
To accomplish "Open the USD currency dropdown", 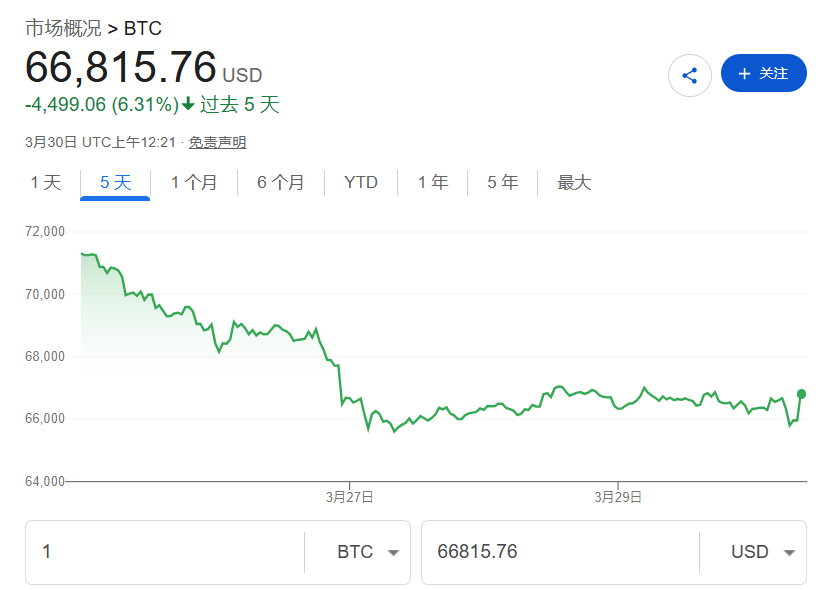I will [x=762, y=552].
